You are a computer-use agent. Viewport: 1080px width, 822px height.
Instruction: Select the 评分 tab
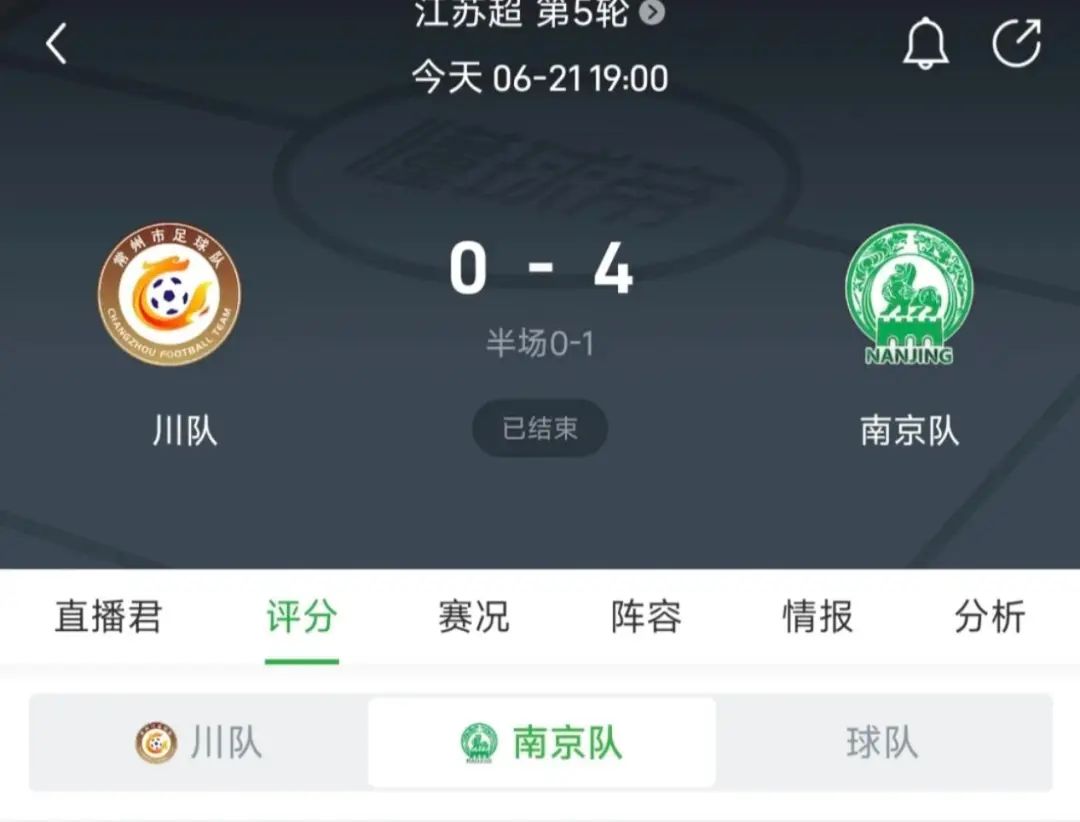click(301, 617)
